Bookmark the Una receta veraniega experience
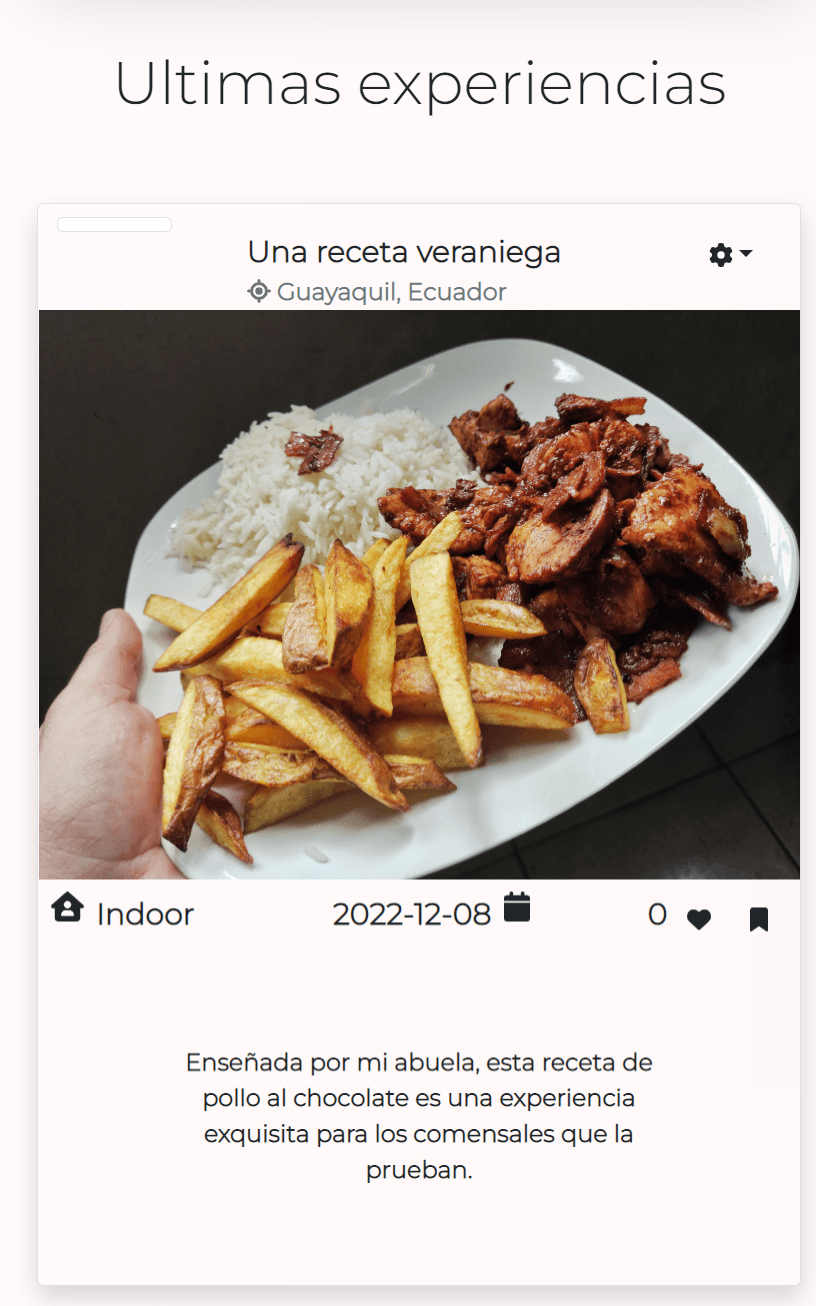This screenshot has height=1306, width=816. [x=759, y=919]
